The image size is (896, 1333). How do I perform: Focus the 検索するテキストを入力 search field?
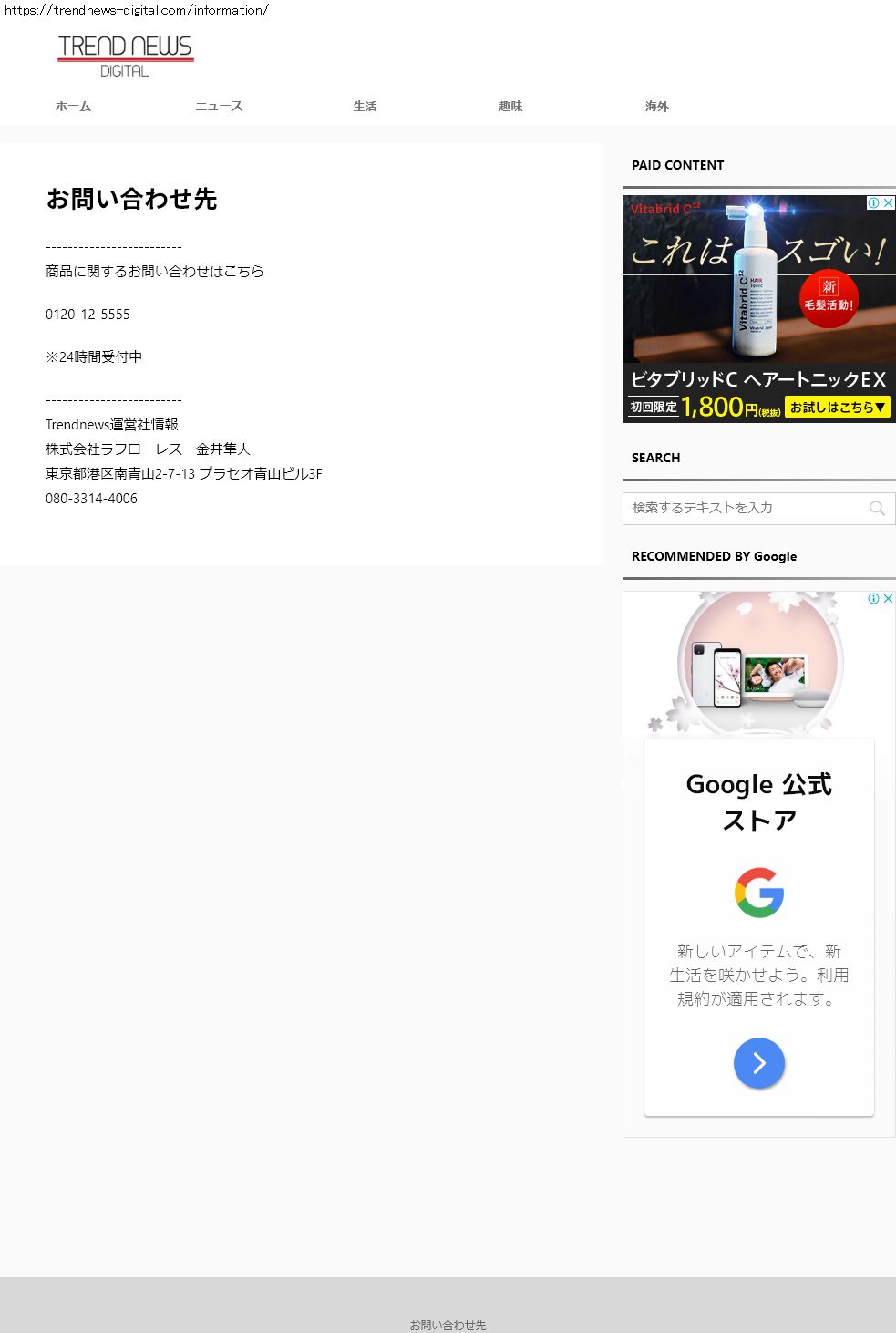click(x=743, y=508)
